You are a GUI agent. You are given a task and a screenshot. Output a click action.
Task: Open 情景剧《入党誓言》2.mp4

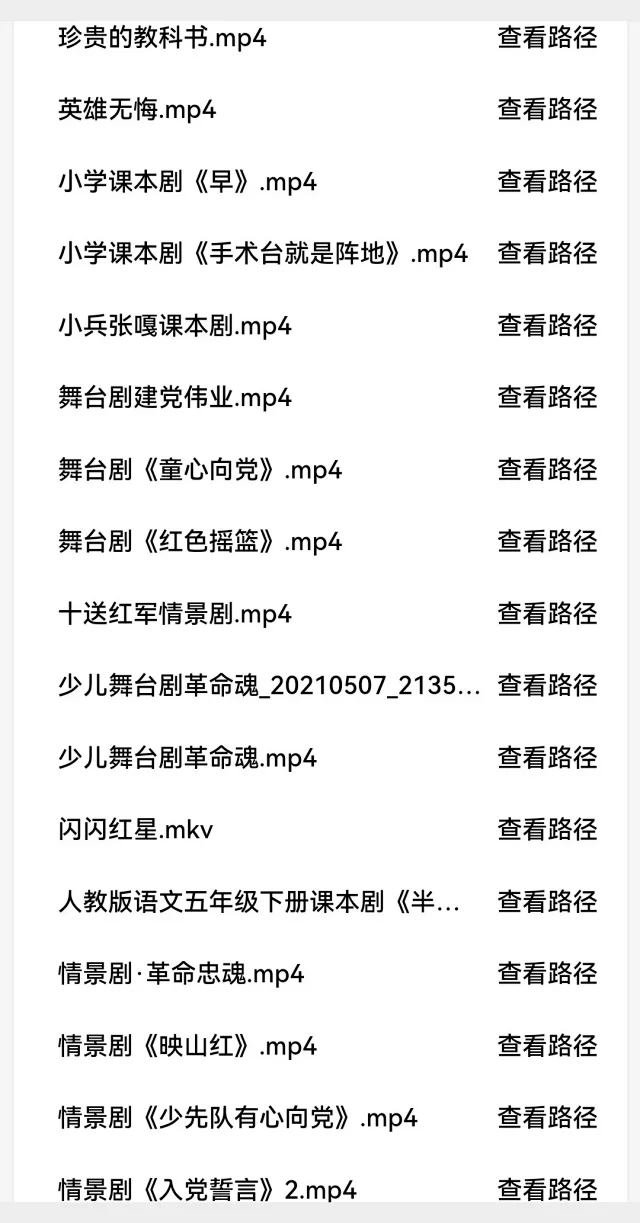tap(207, 1190)
